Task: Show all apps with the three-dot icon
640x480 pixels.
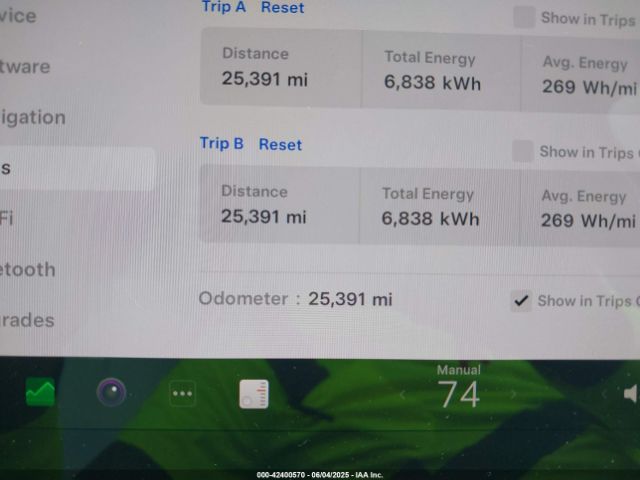Action: [182, 394]
